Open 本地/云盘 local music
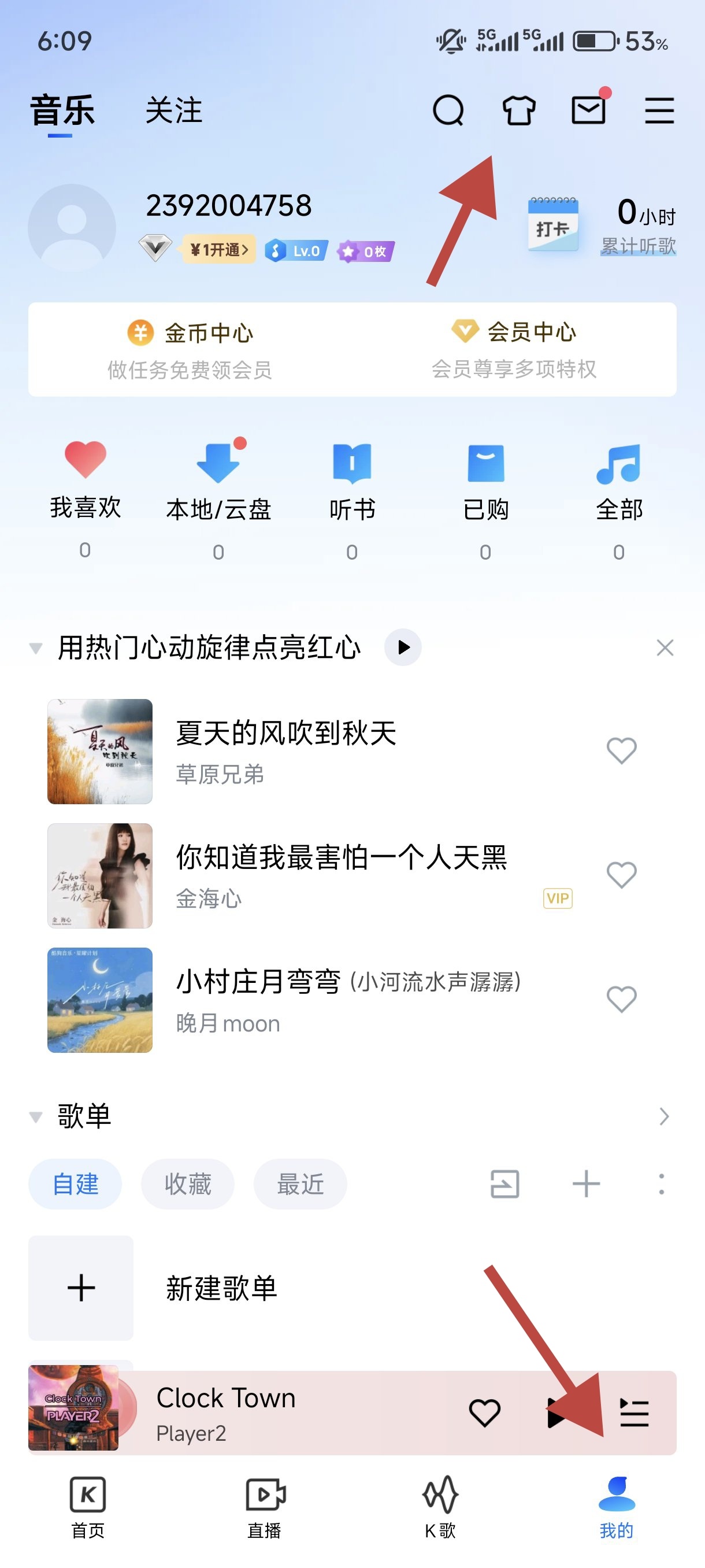Screen dimensions: 705x1568 [218, 482]
